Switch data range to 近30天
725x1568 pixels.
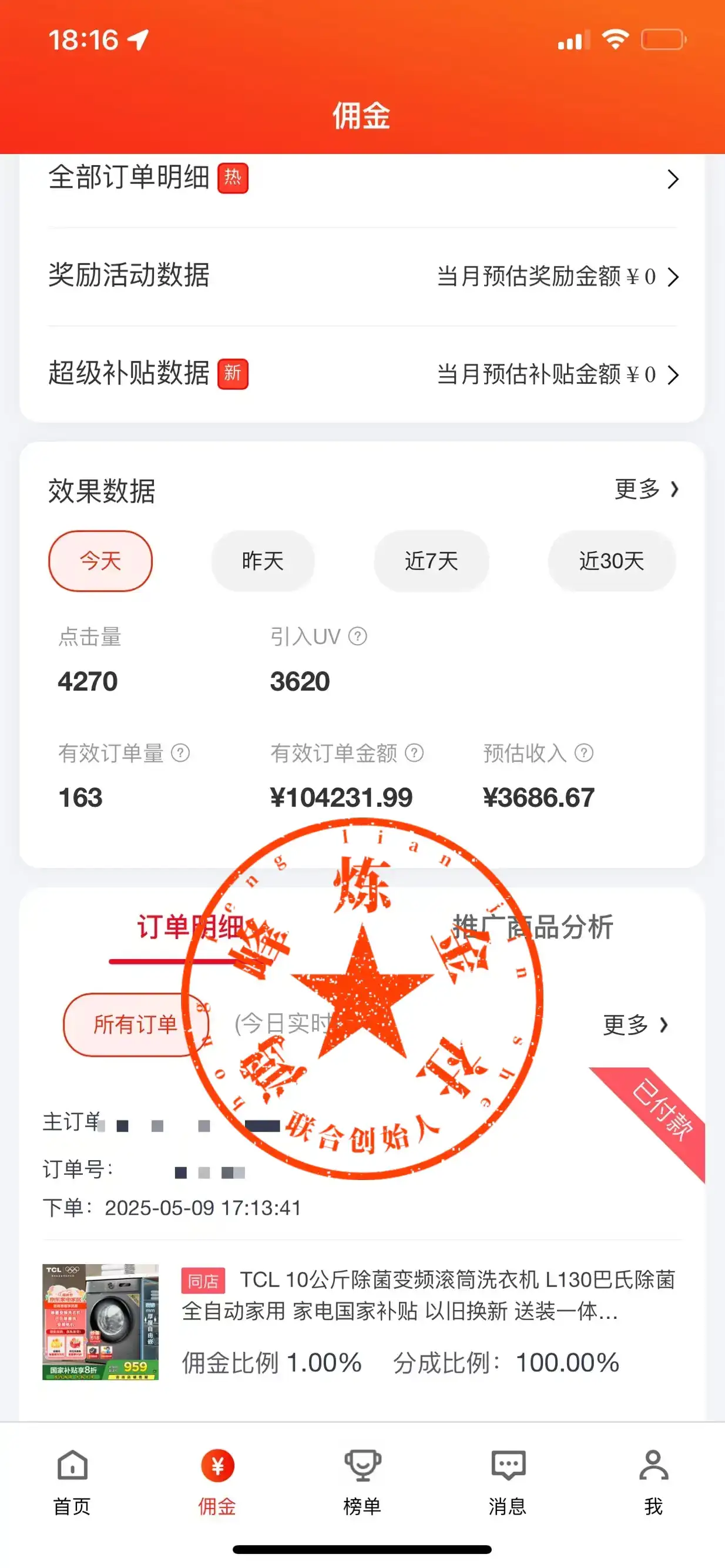[x=612, y=561]
